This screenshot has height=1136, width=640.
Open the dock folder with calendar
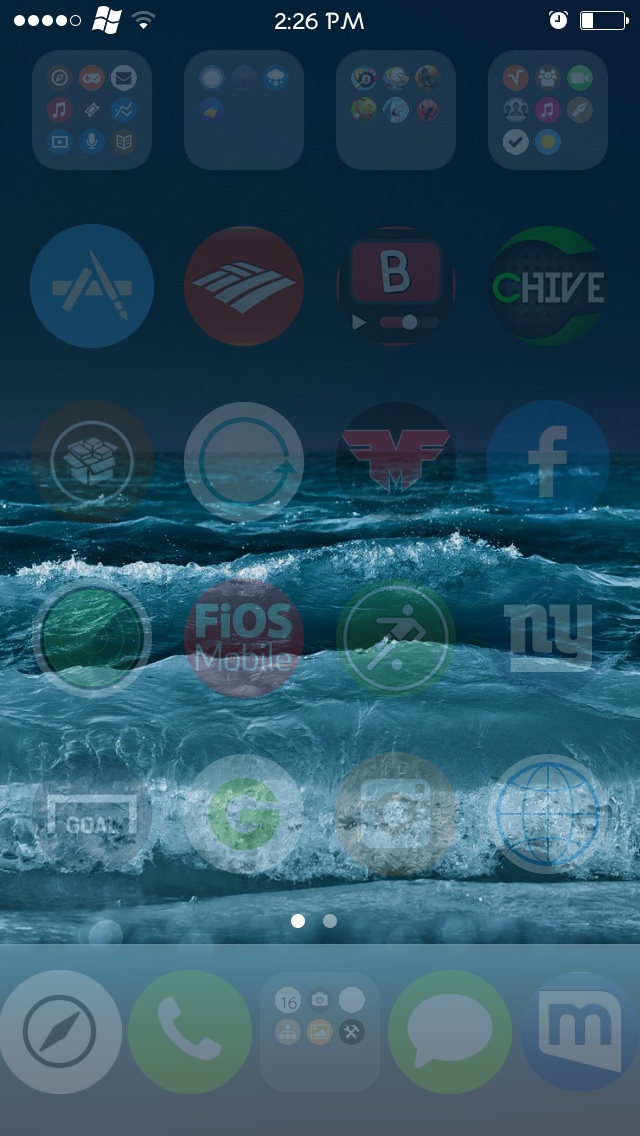click(x=320, y=1032)
